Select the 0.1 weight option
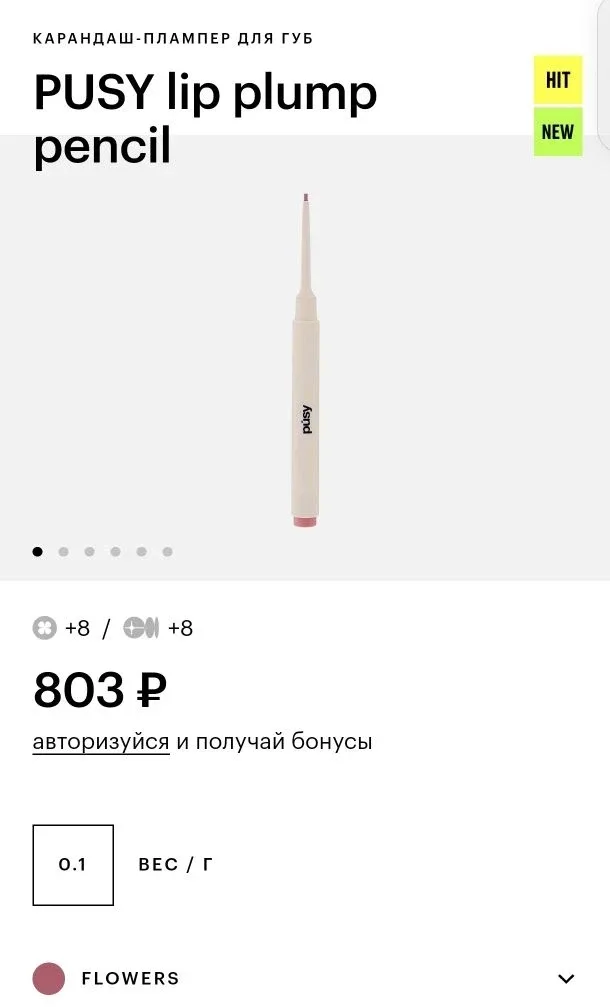The height and width of the screenshot is (1007, 610). (73, 865)
